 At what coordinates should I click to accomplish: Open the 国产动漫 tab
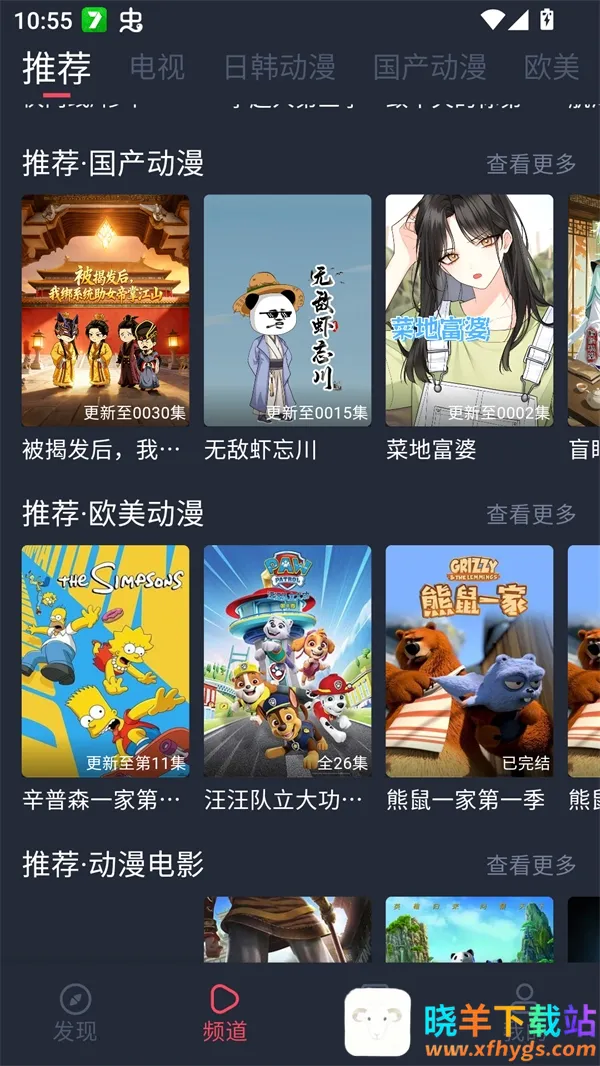(429, 67)
